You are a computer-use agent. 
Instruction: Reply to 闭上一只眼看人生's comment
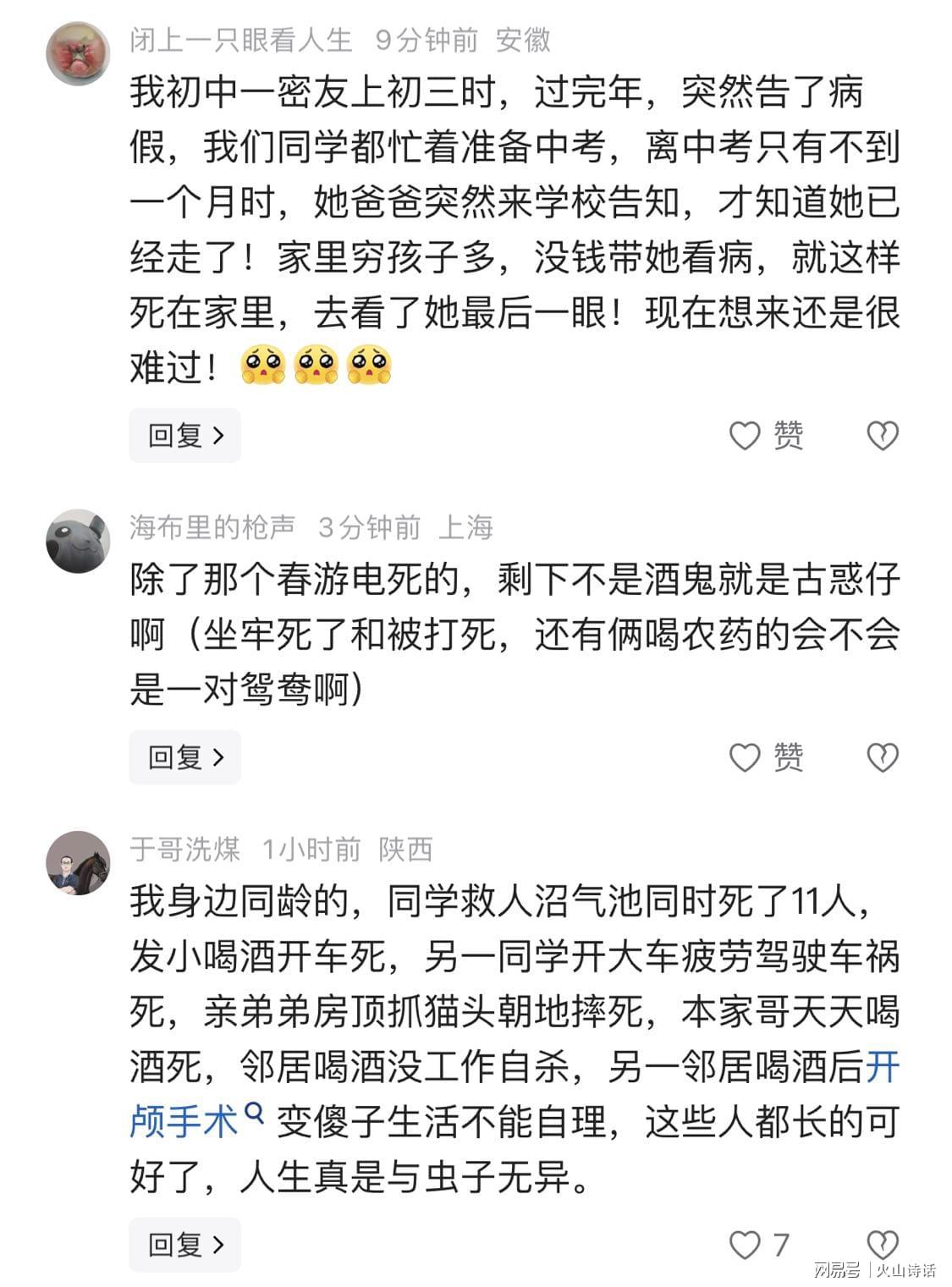pos(184,436)
